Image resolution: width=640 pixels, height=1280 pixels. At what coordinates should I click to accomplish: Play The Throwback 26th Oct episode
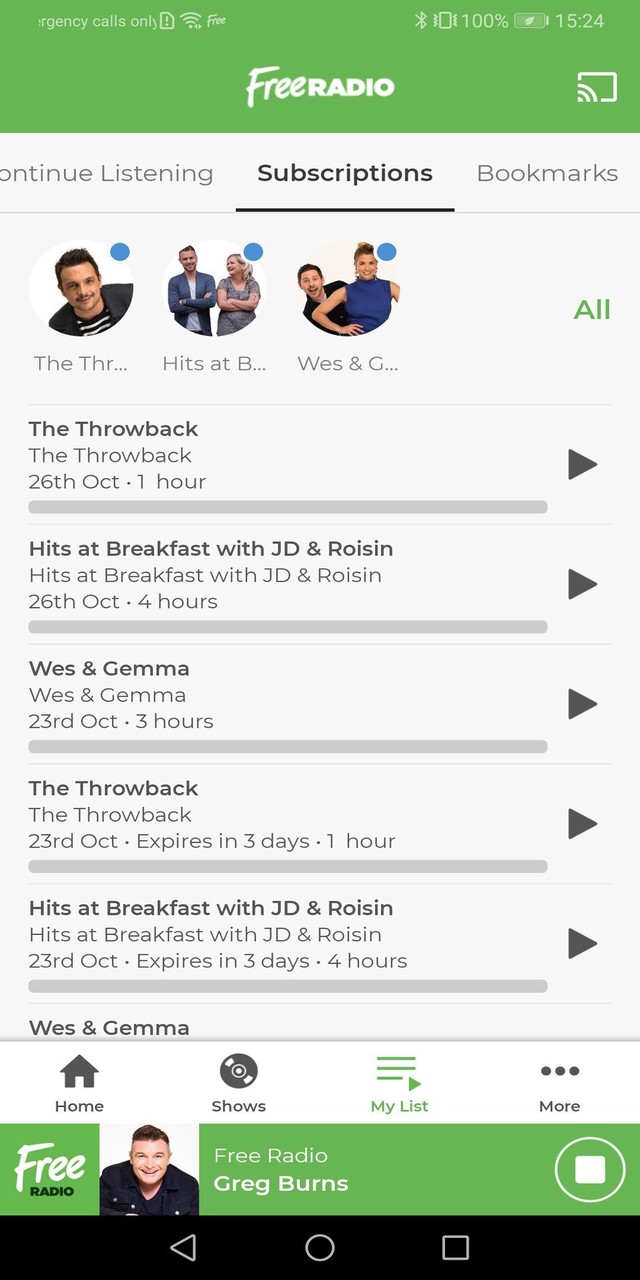(583, 464)
